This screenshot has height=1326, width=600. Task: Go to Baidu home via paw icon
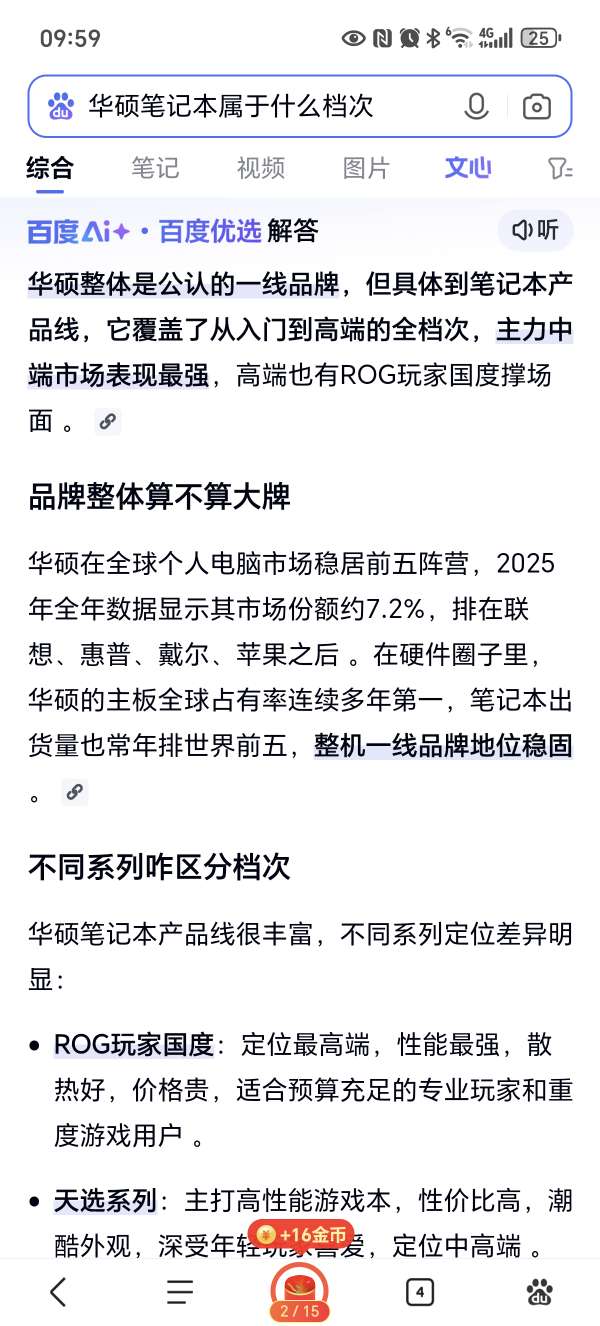tap(540, 1292)
